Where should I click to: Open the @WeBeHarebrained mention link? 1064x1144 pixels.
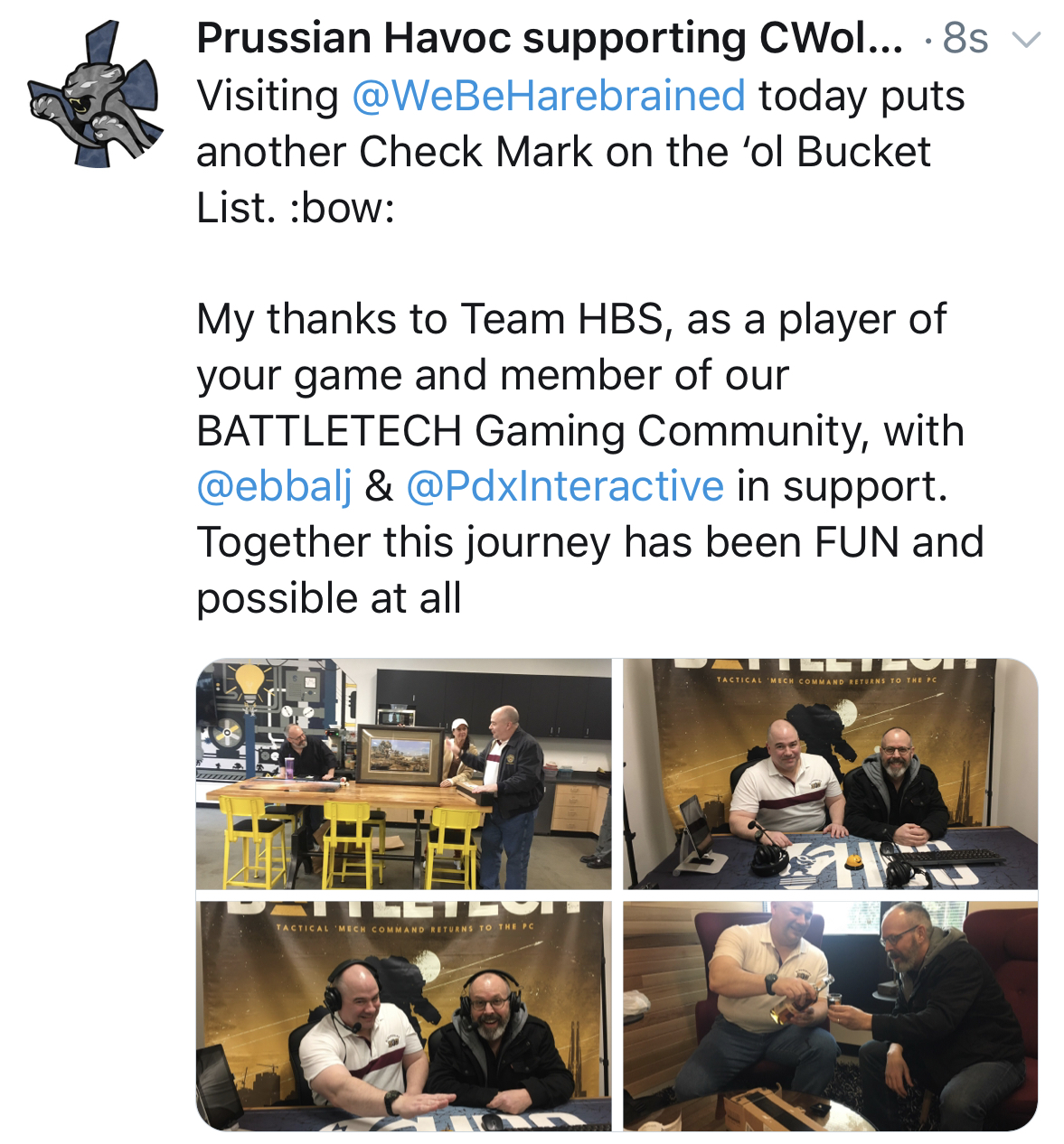pos(548,96)
